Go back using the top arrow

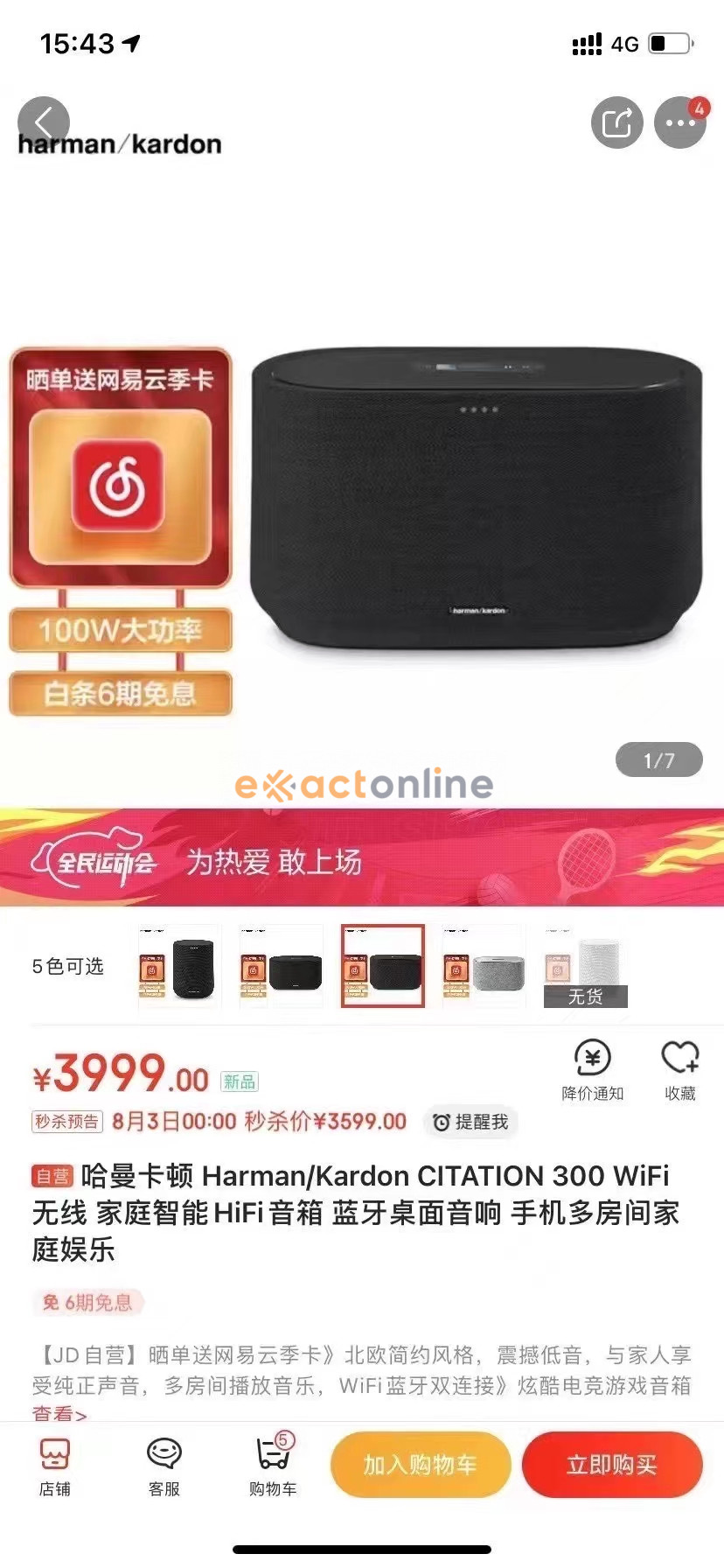(x=43, y=122)
